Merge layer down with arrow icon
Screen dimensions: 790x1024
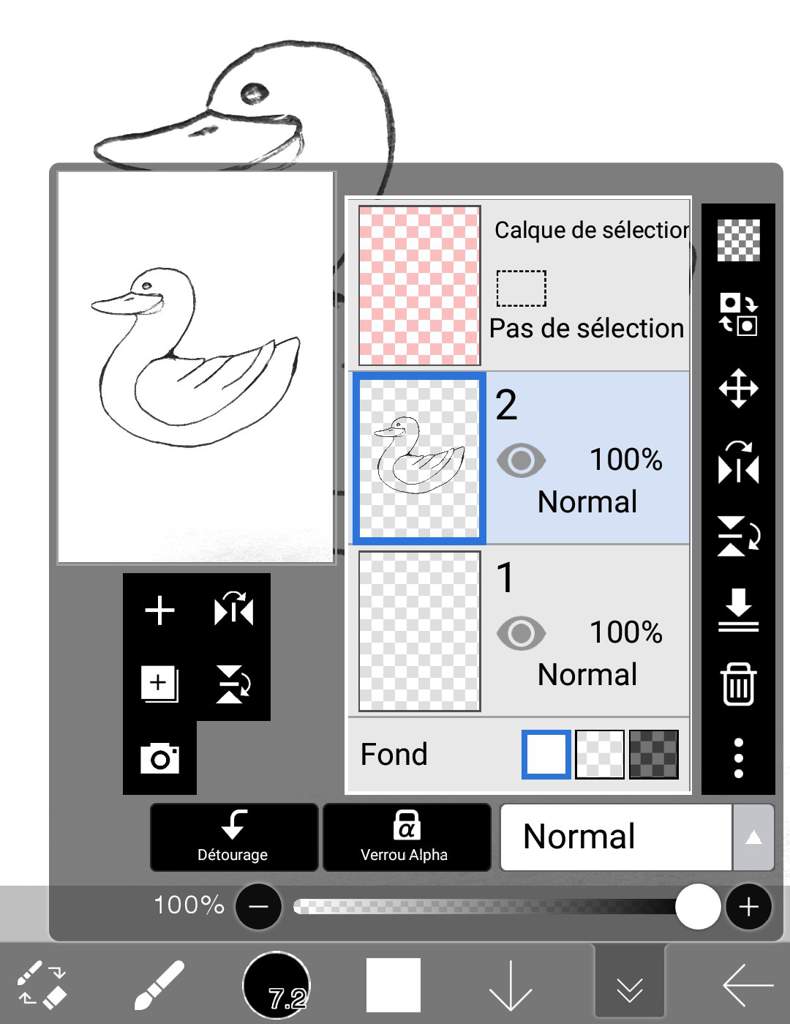738,610
